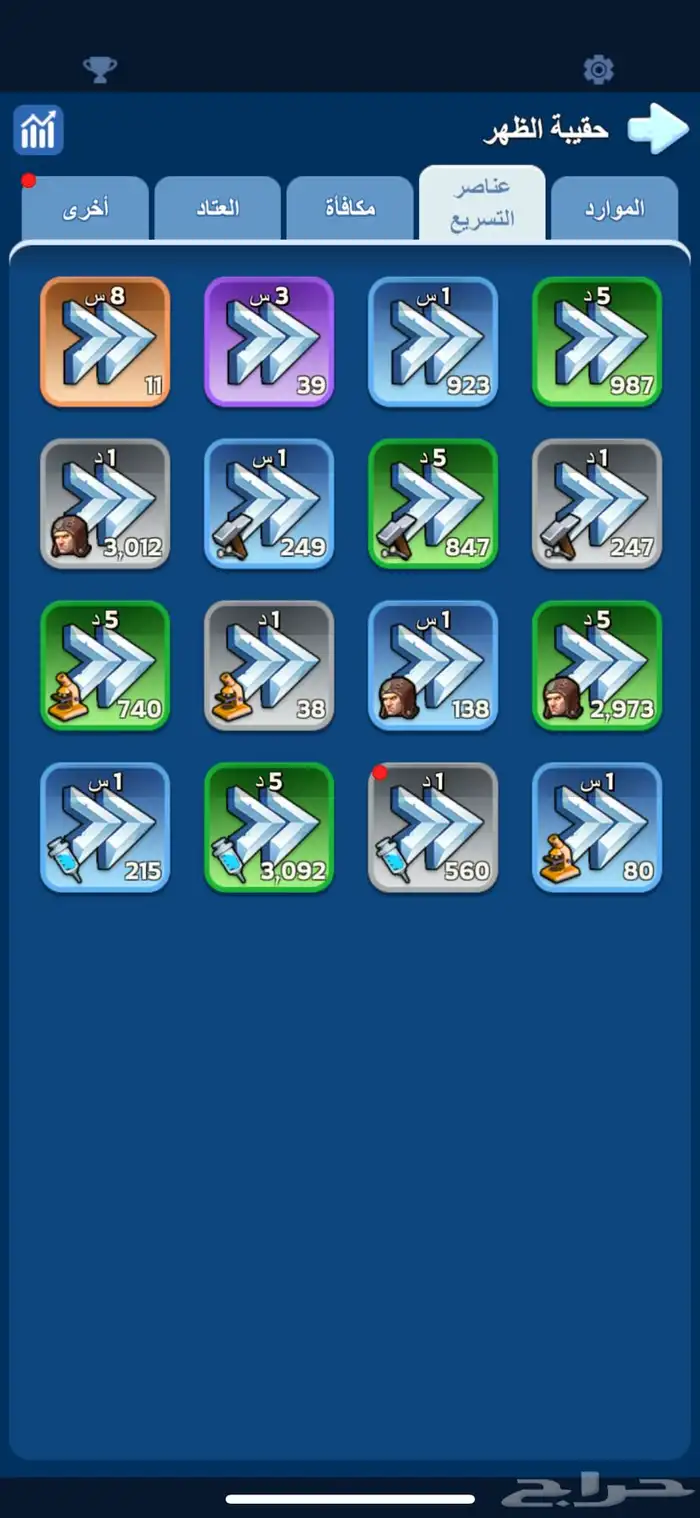Select the hammer speedup showing 249
This screenshot has width=700, height=1518.
pyautogui.click(x=269, y=504)
